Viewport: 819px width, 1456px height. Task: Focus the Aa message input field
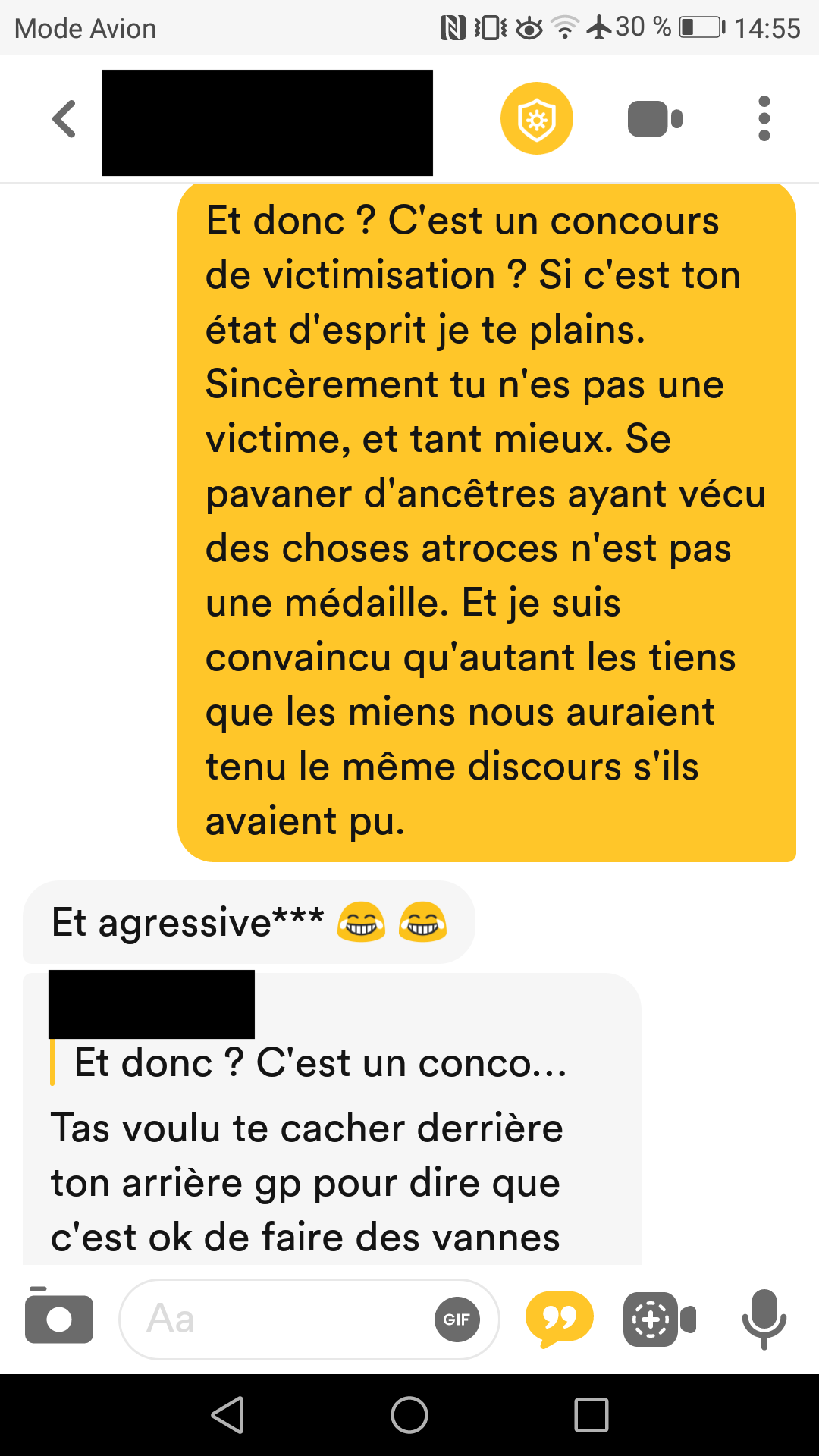pyautogui.click(x=309, y=1319)
